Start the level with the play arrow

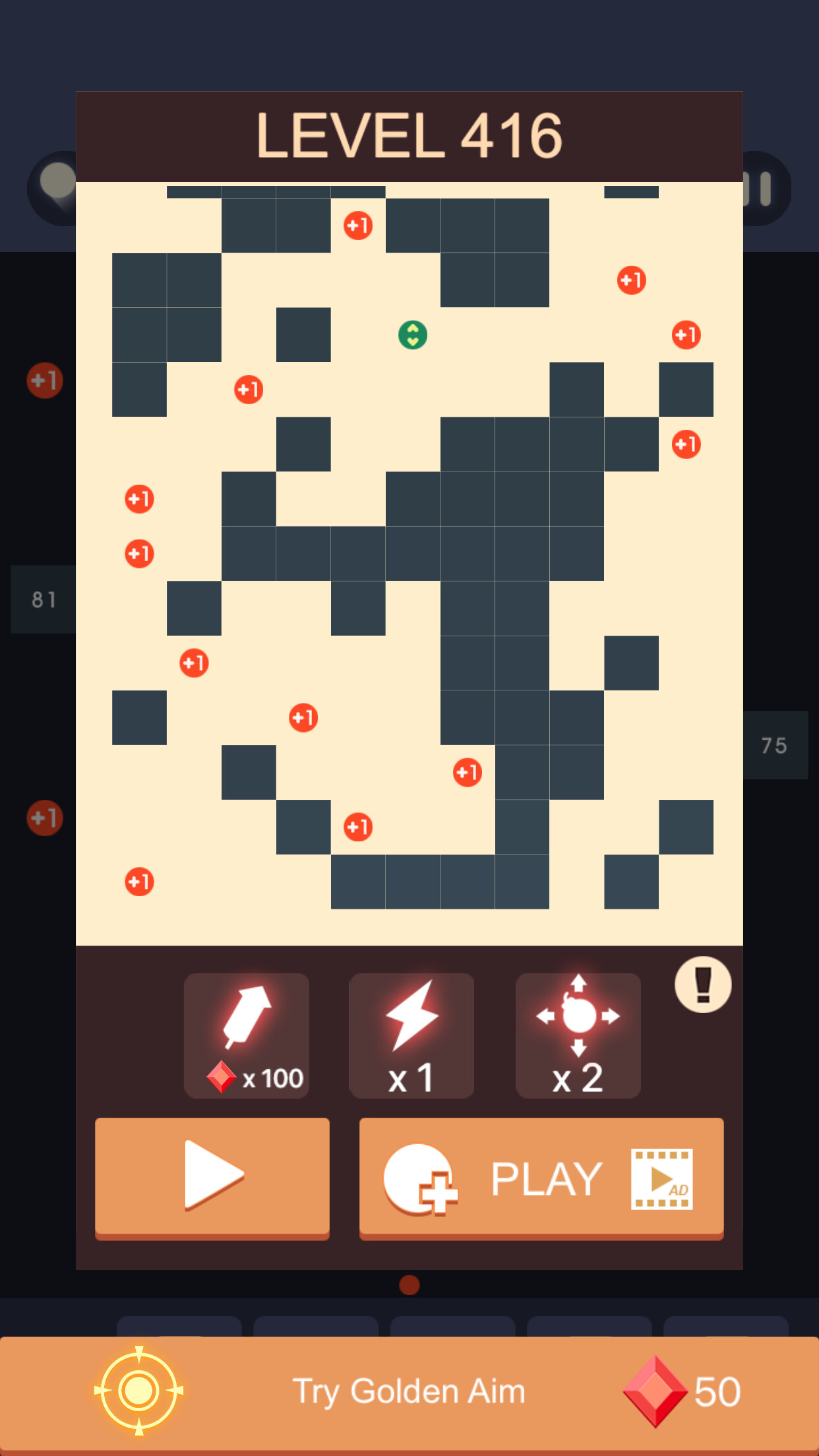[x=212, y=1178]
